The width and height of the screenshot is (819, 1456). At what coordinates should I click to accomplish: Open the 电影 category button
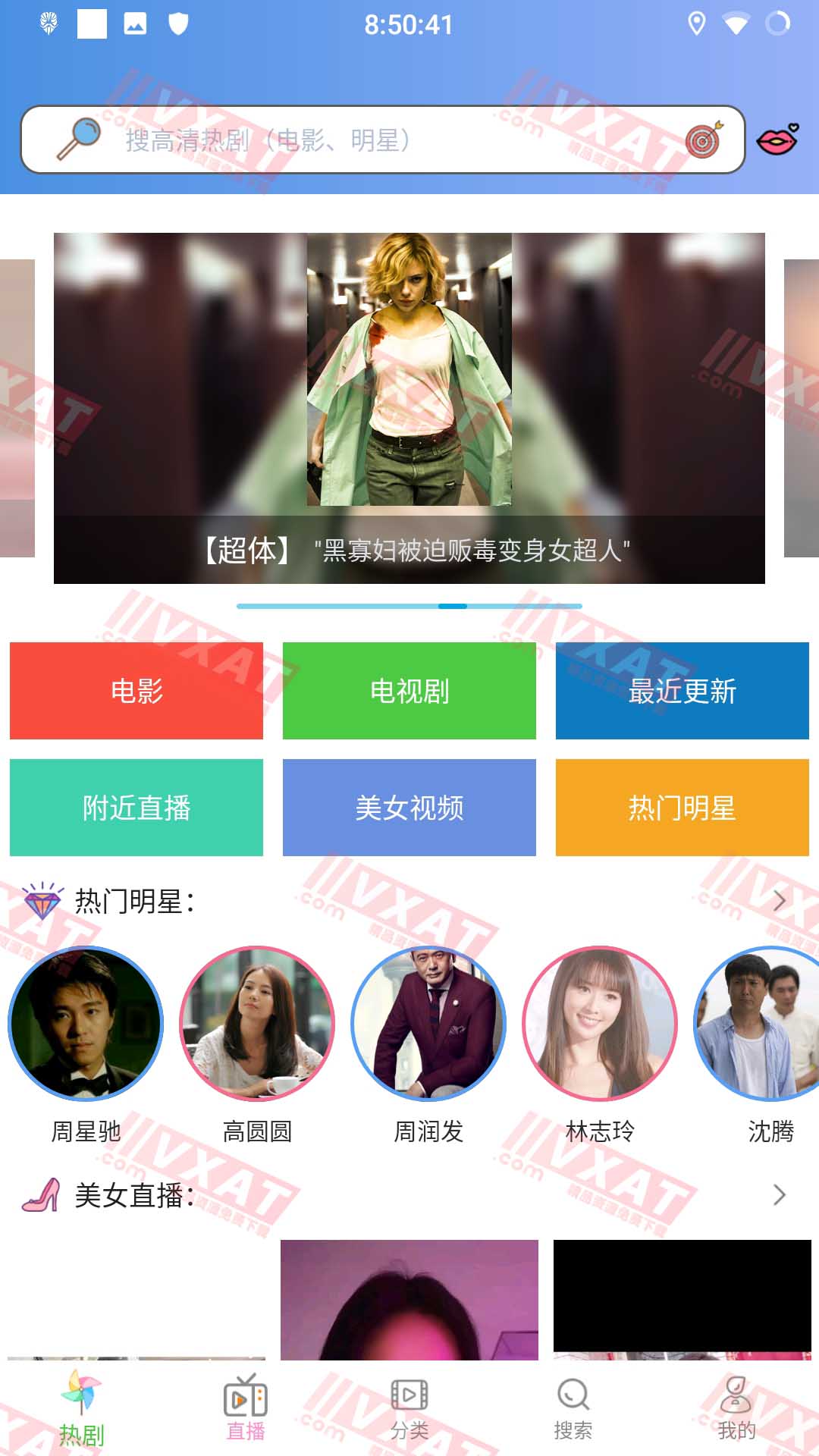click(x=136, y=691)
